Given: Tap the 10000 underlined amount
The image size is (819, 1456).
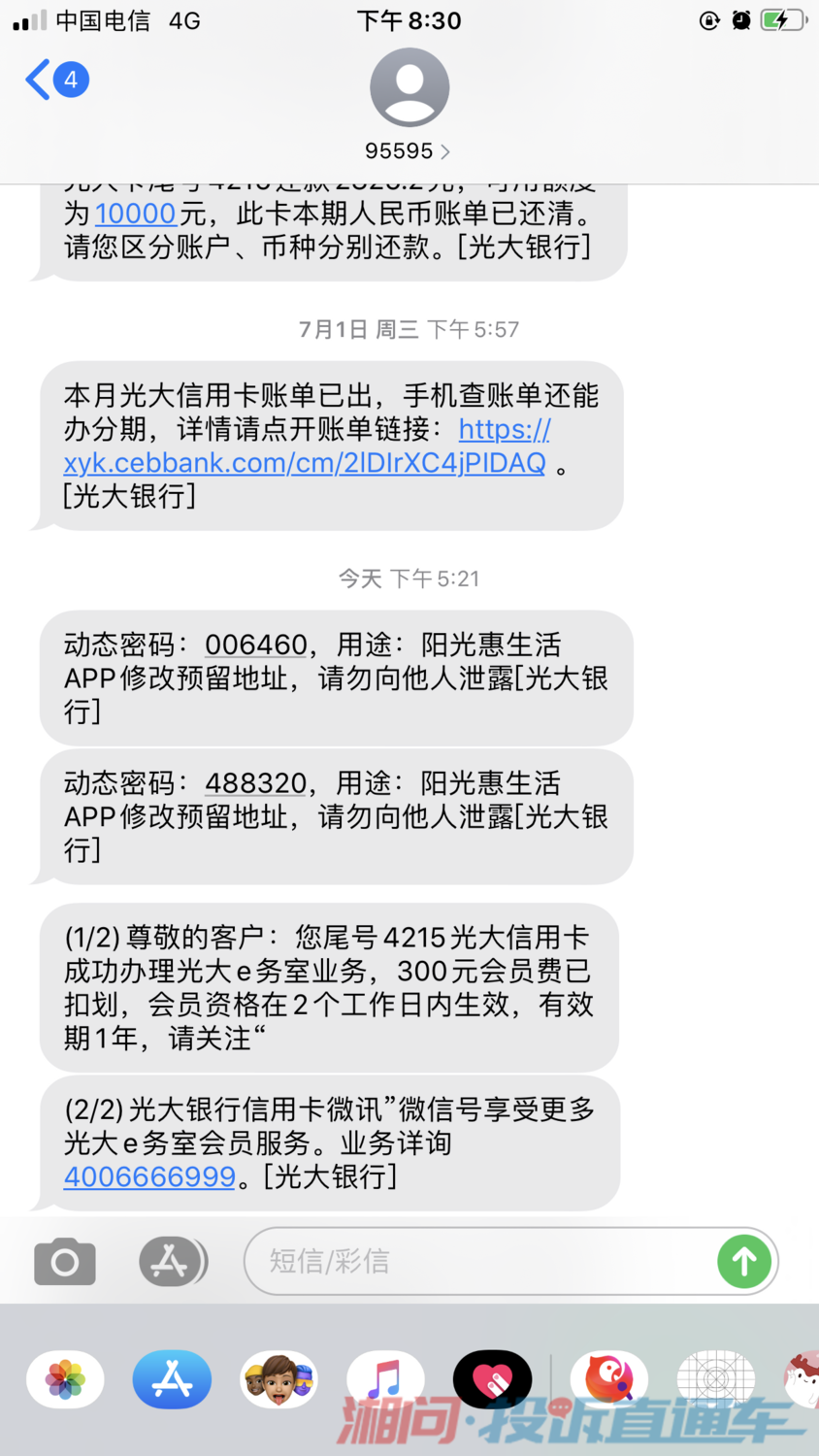Looking at the screenshot, I should coord(135,213).
